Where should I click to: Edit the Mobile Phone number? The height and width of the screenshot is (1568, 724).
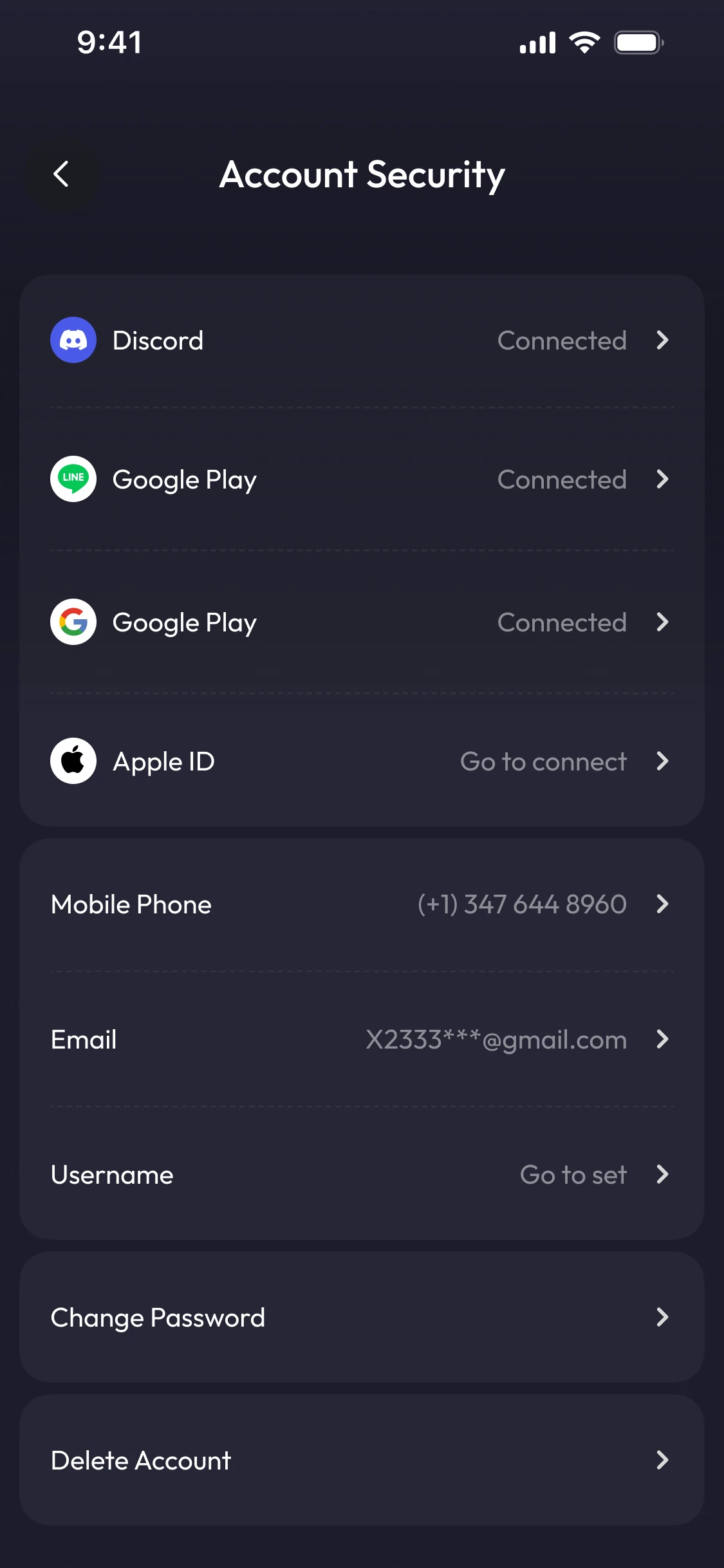pos(362,904)
